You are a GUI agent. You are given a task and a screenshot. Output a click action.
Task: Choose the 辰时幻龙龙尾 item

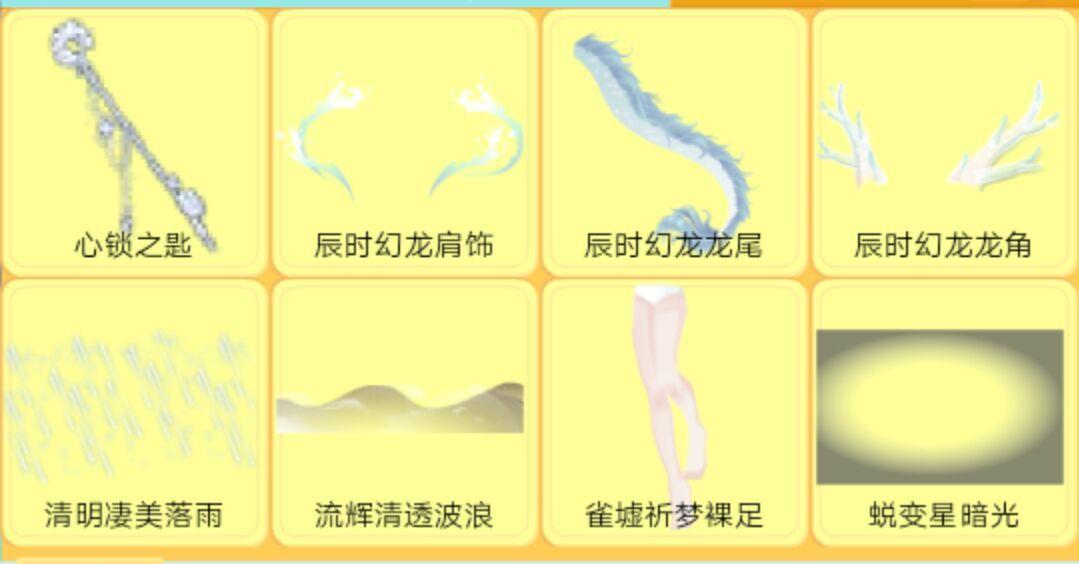(x=674, y=142)
